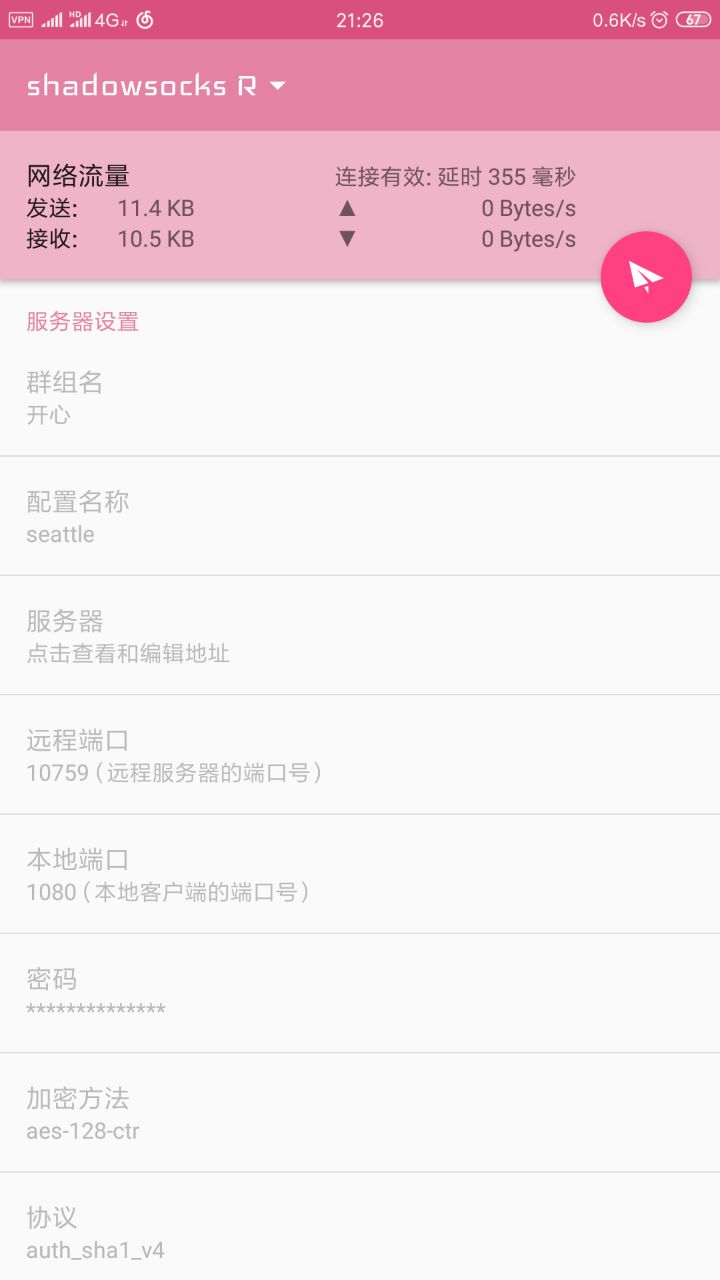Screen dimensions: 720x1280
Task: Tap the paper plane connect button
Action: click(x=646, y=277)
